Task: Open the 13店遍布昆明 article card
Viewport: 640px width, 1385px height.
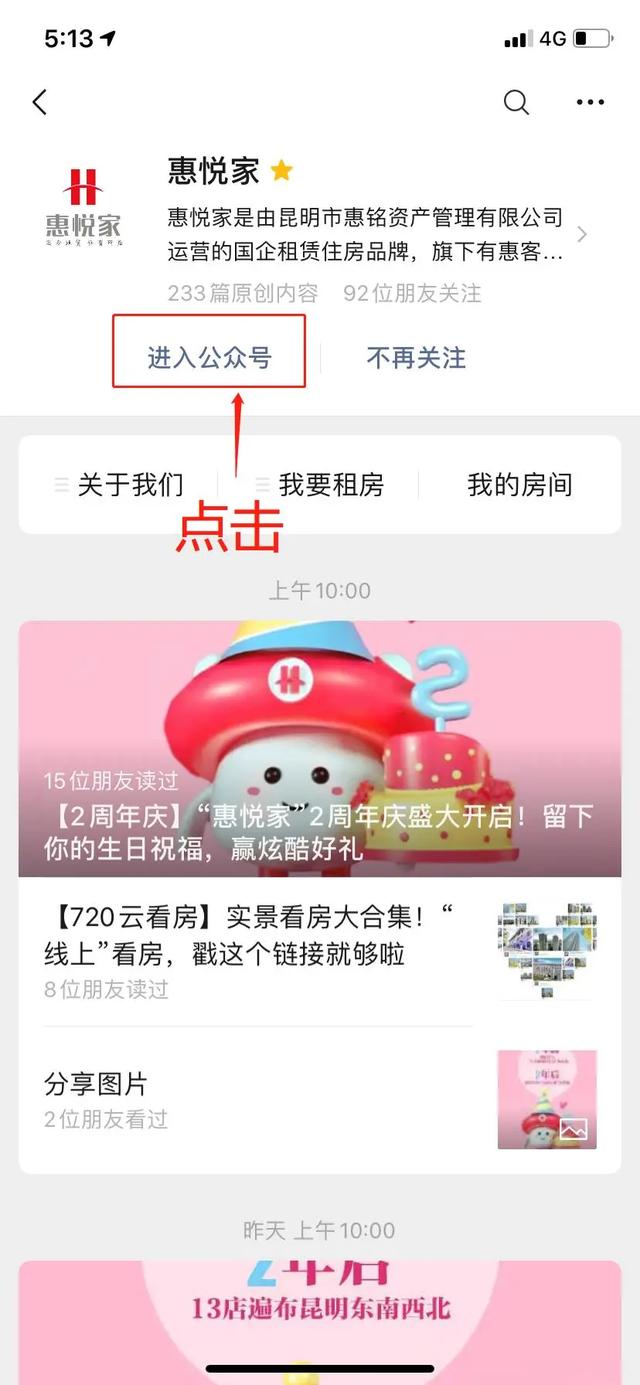Action: [320, 1310]
